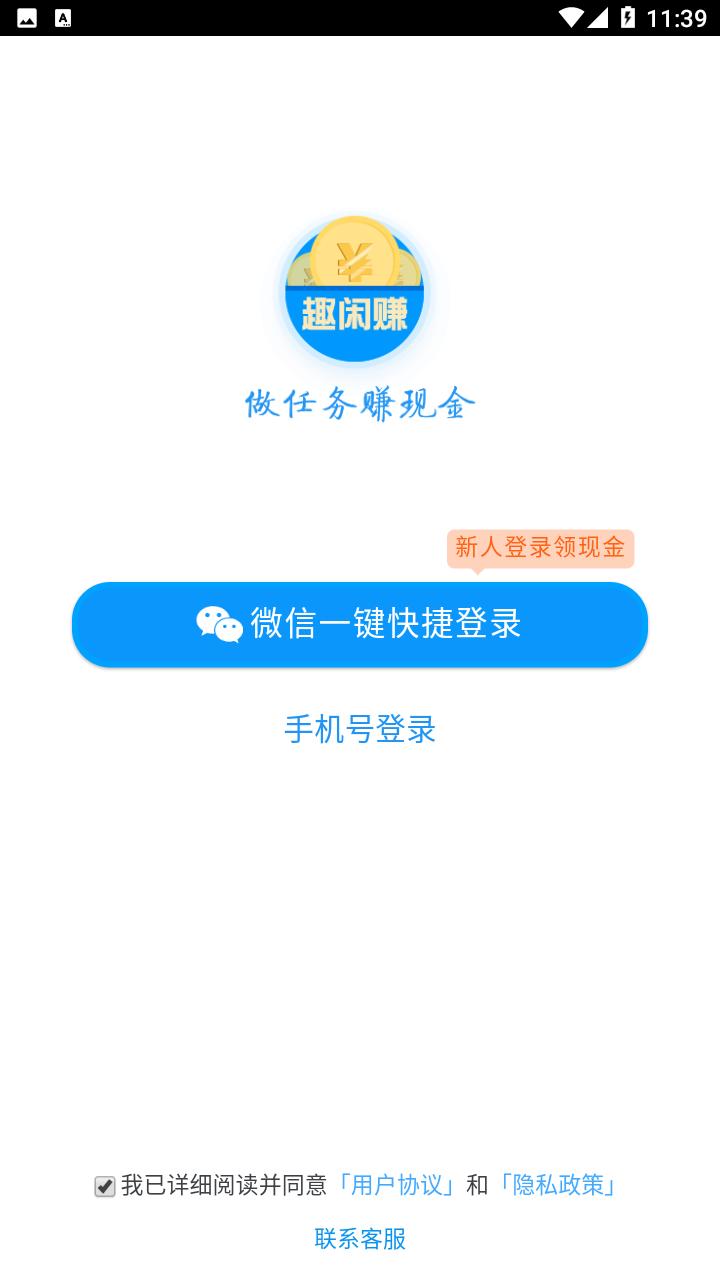This screenshot has width=720, height=1280.
Task: Uncheck the agreement checkbox
Action: 105,1186
